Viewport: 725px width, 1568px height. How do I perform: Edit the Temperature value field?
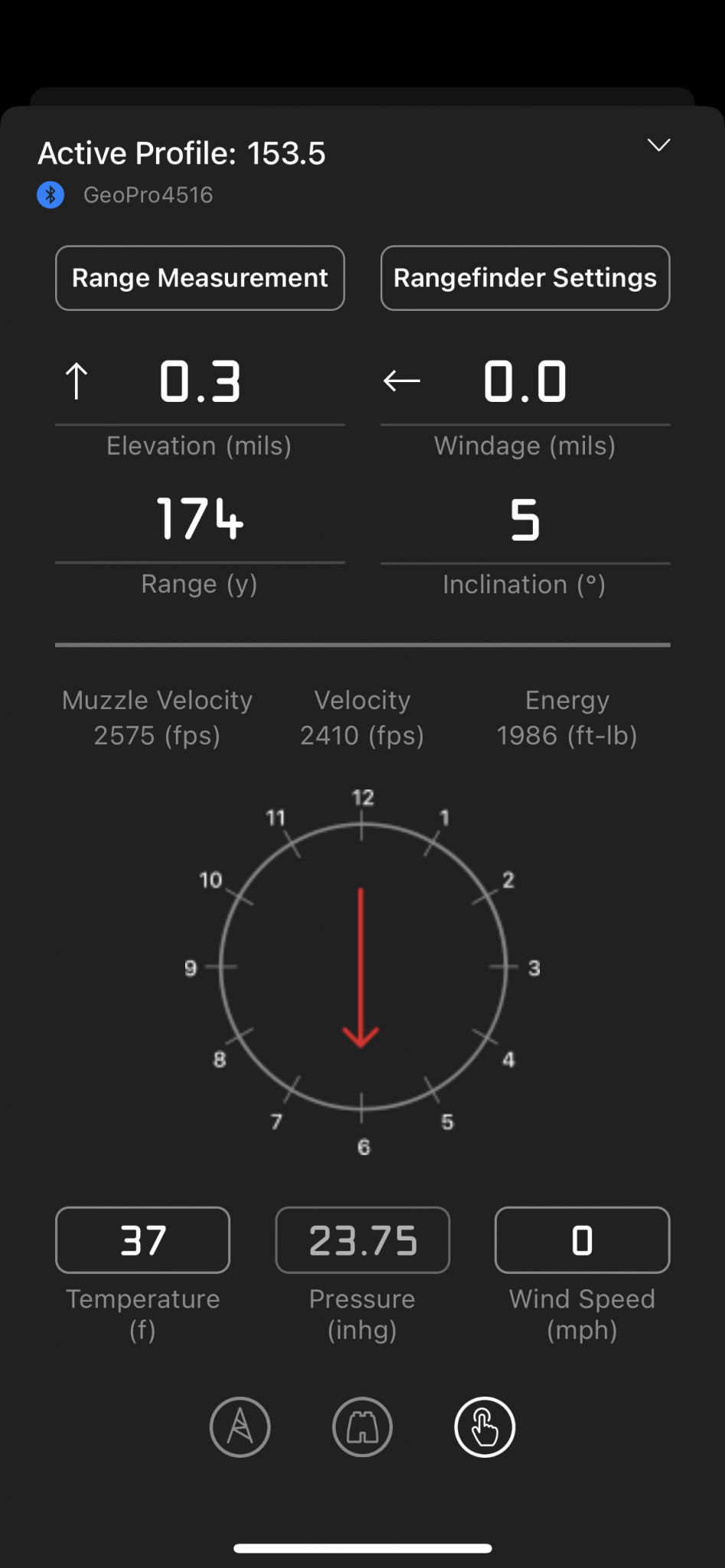click(x=143, y=1240)
